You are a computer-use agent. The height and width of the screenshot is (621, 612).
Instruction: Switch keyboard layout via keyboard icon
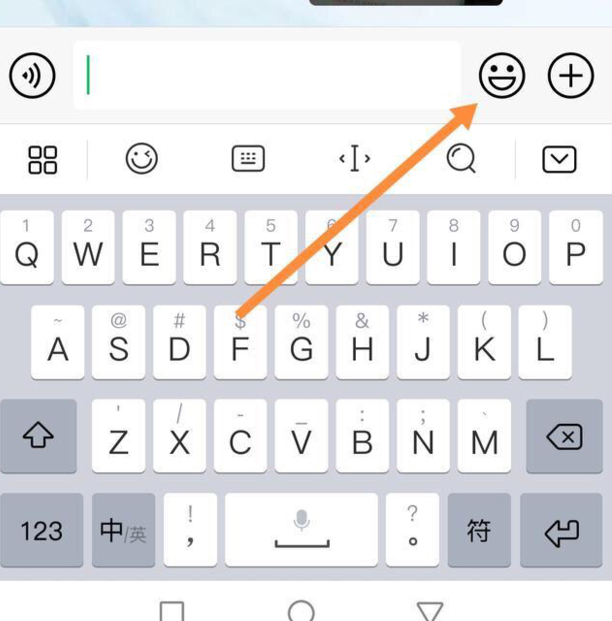point(248,159)
